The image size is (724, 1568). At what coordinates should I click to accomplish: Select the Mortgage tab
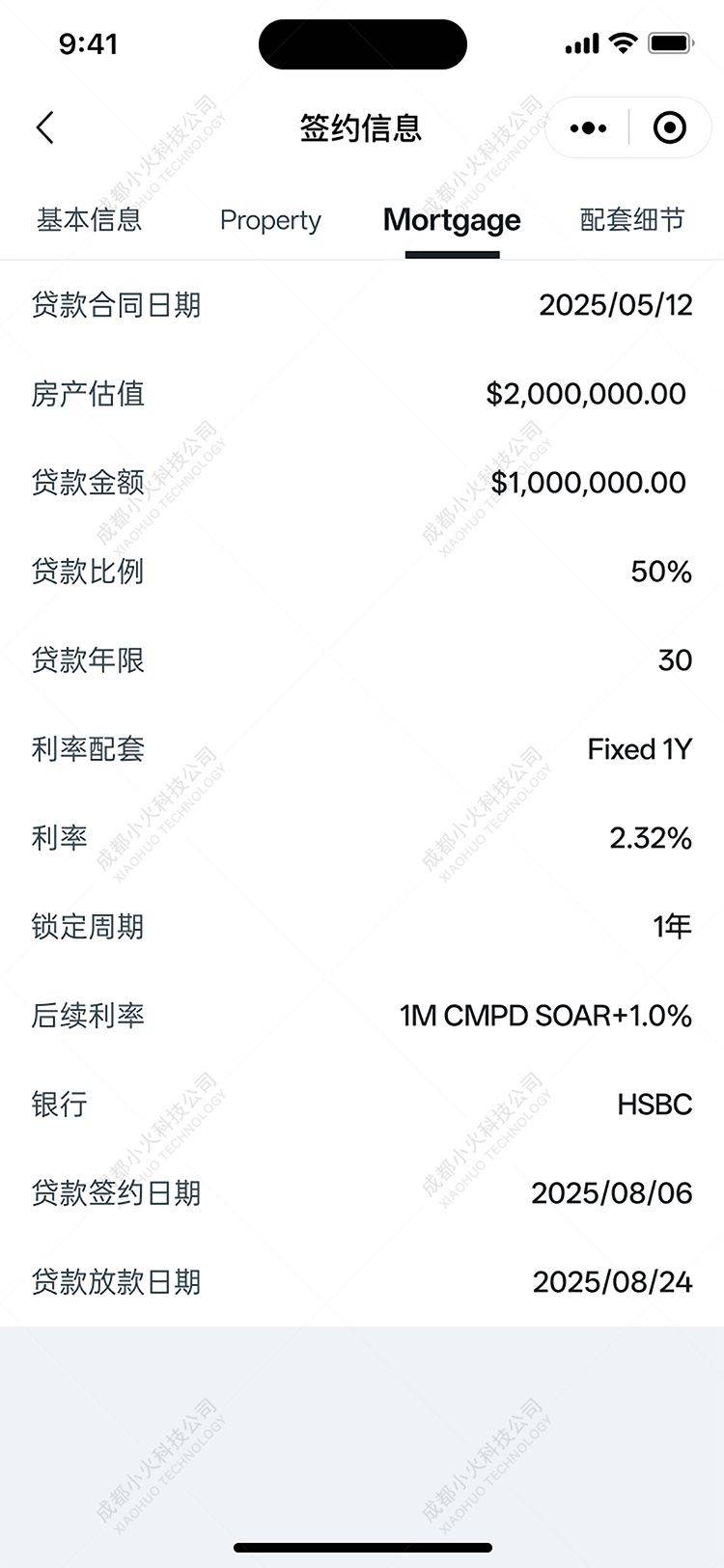(x=452, y=220)
